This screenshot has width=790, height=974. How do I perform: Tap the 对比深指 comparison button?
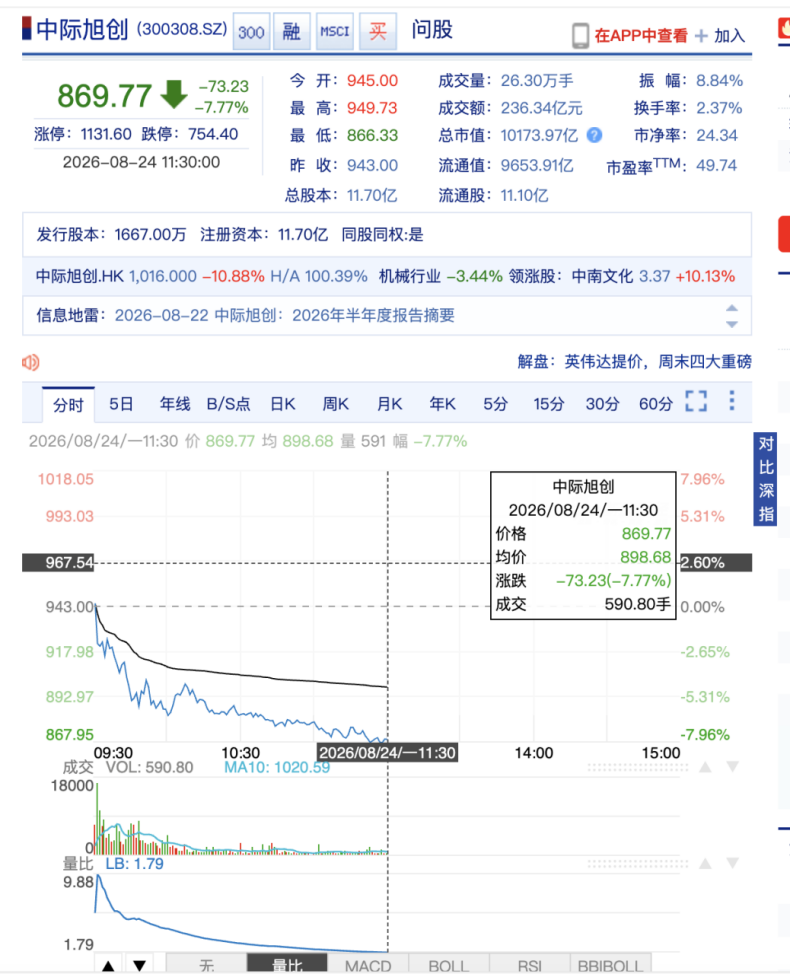pyautogui.click(x=765, y=479)
